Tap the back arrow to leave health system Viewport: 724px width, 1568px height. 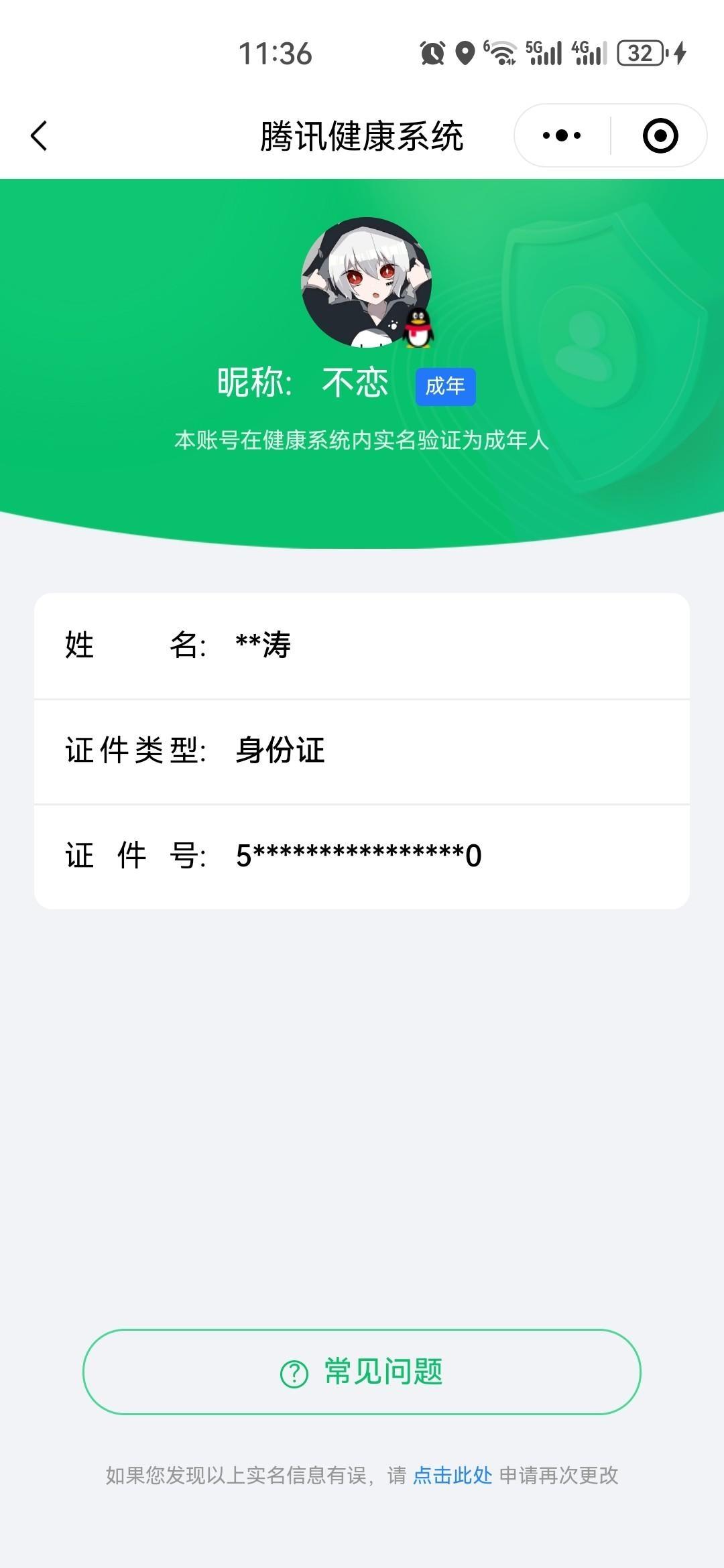click(x=38, y=134)
